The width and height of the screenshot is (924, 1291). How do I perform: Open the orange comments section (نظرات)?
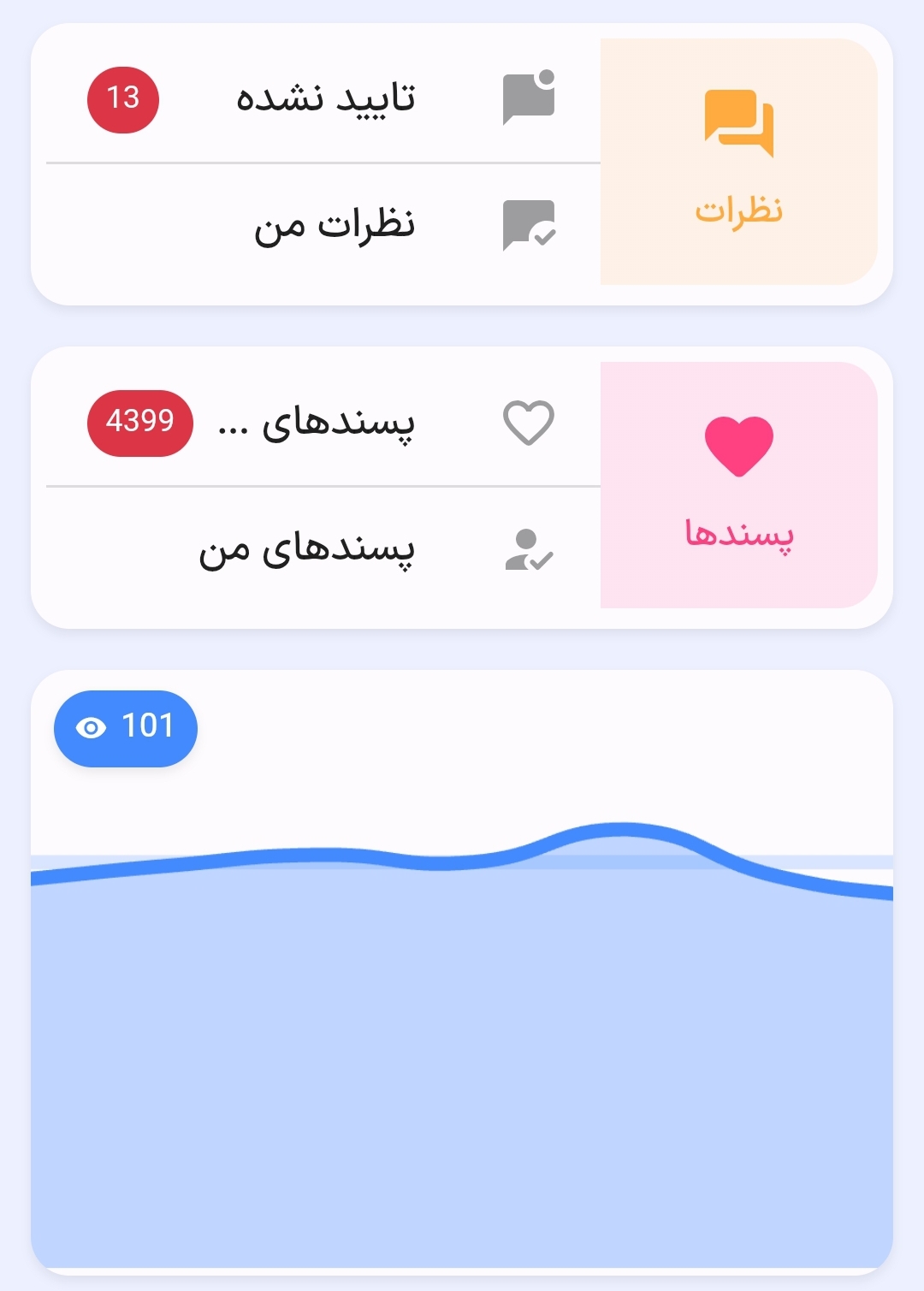738,162
